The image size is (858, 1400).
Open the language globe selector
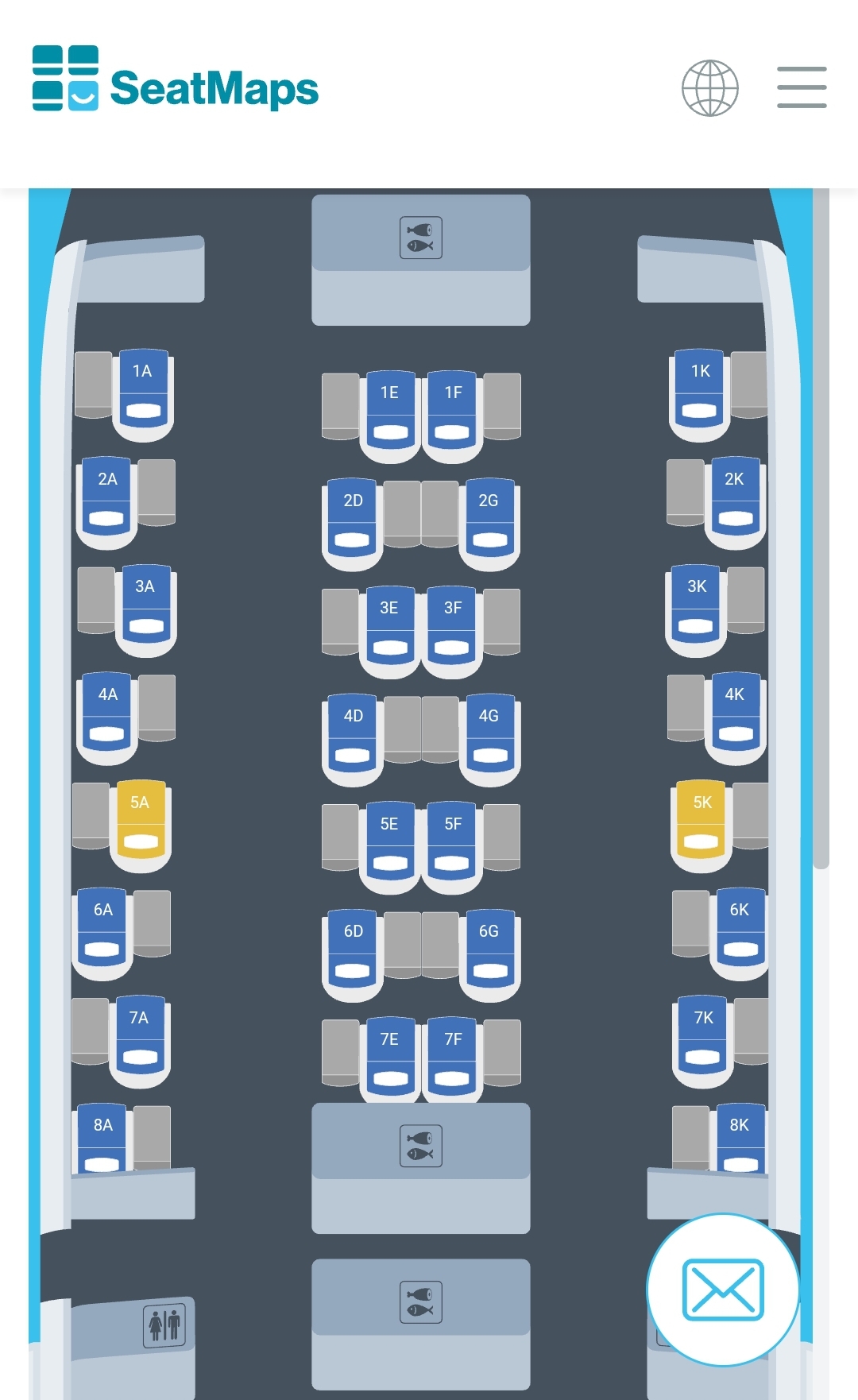click(709, 88)
